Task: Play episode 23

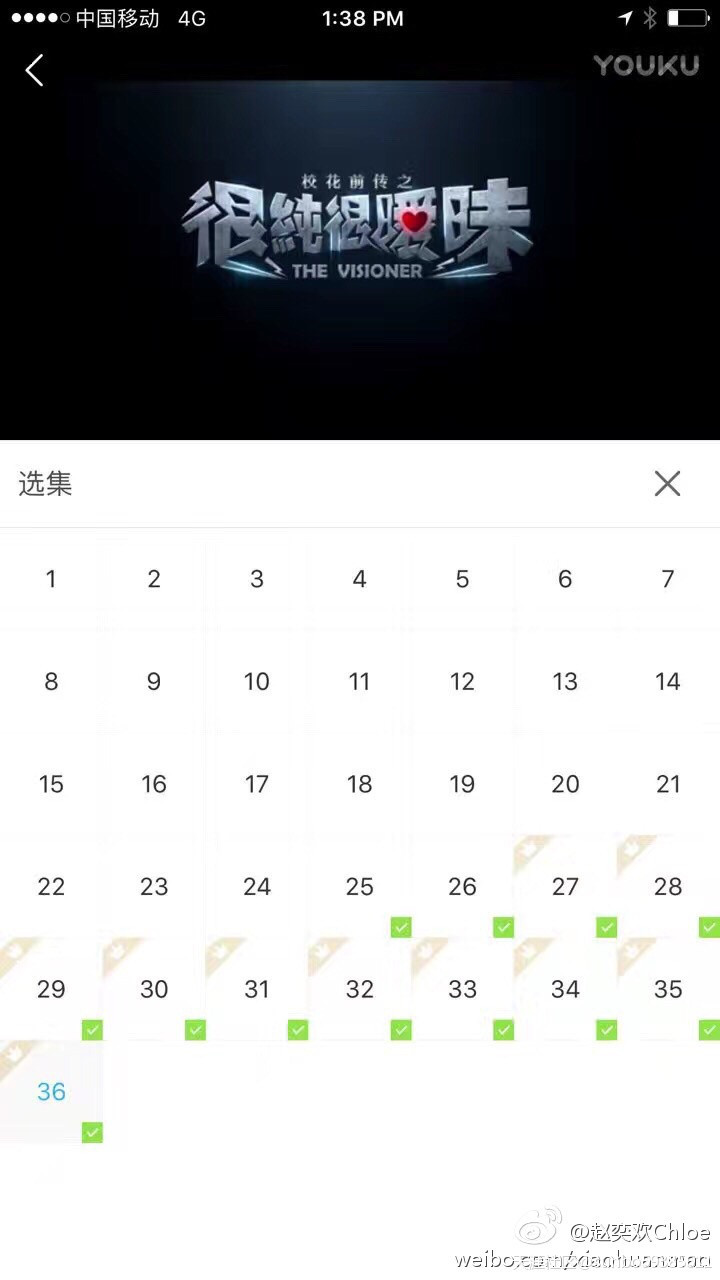Action: pos(154,887)
